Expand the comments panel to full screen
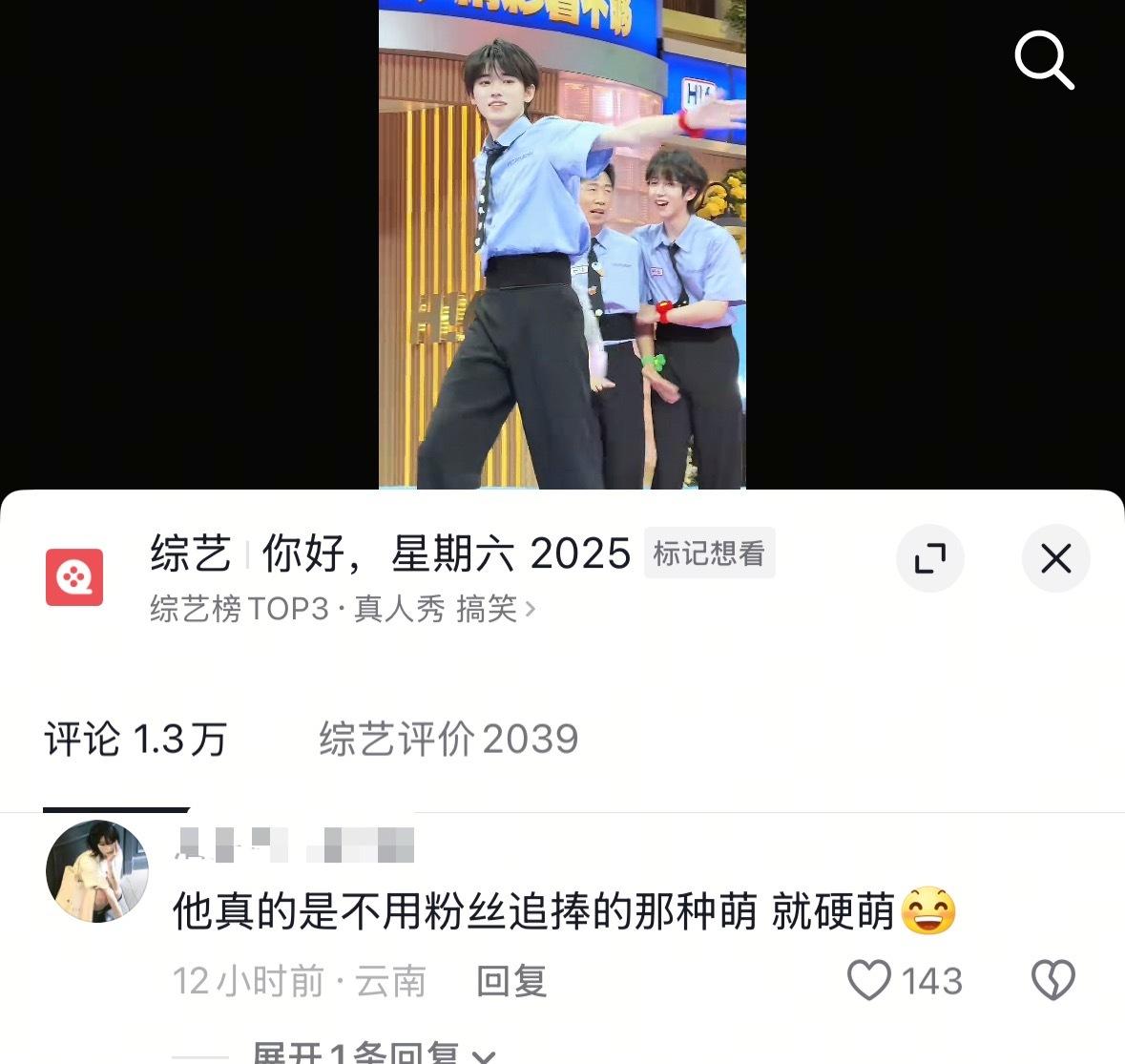The height and width of the screenshot is (1064, 1125). click(929, 558)
